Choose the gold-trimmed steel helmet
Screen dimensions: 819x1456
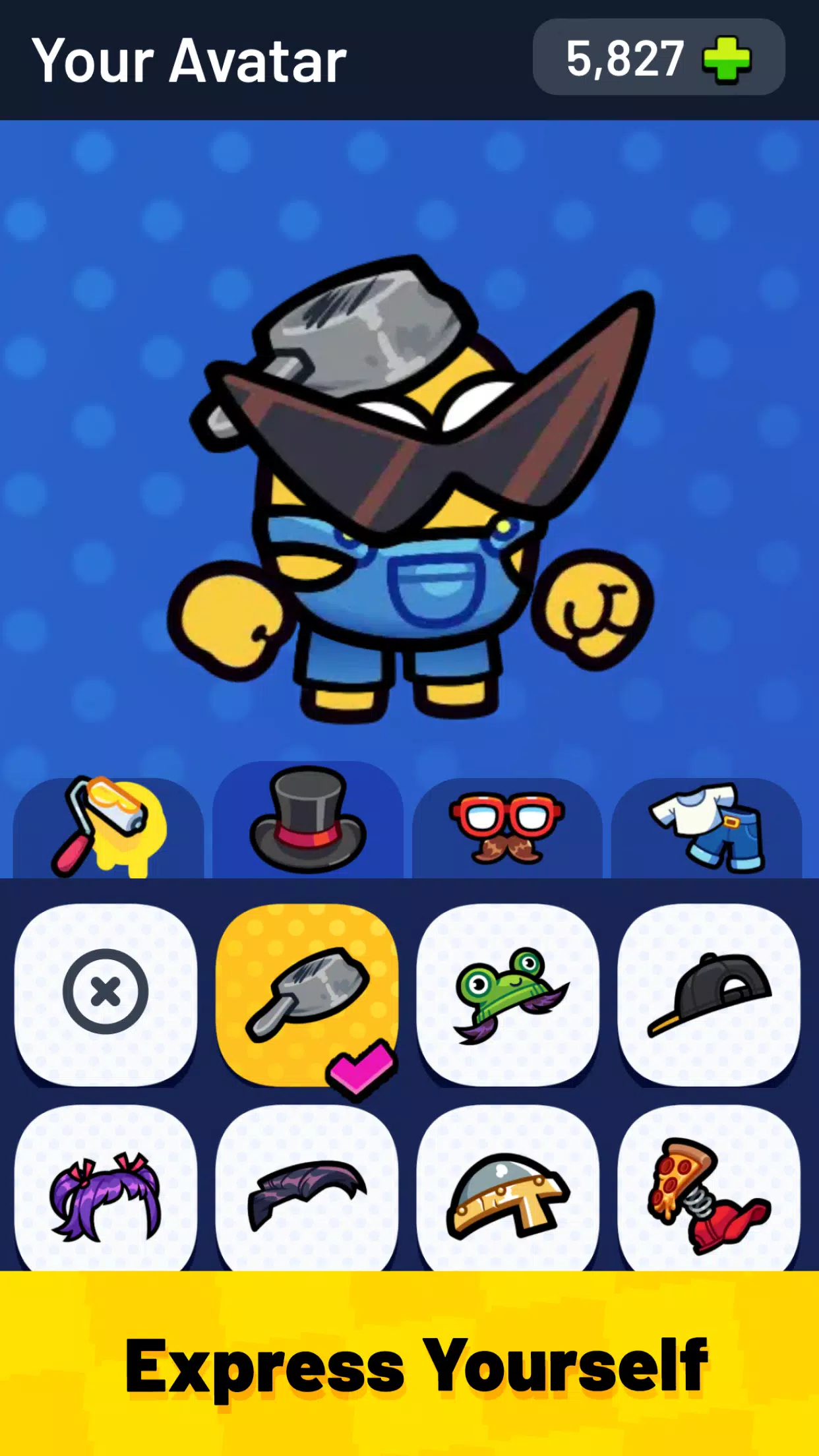(508, 1191)
